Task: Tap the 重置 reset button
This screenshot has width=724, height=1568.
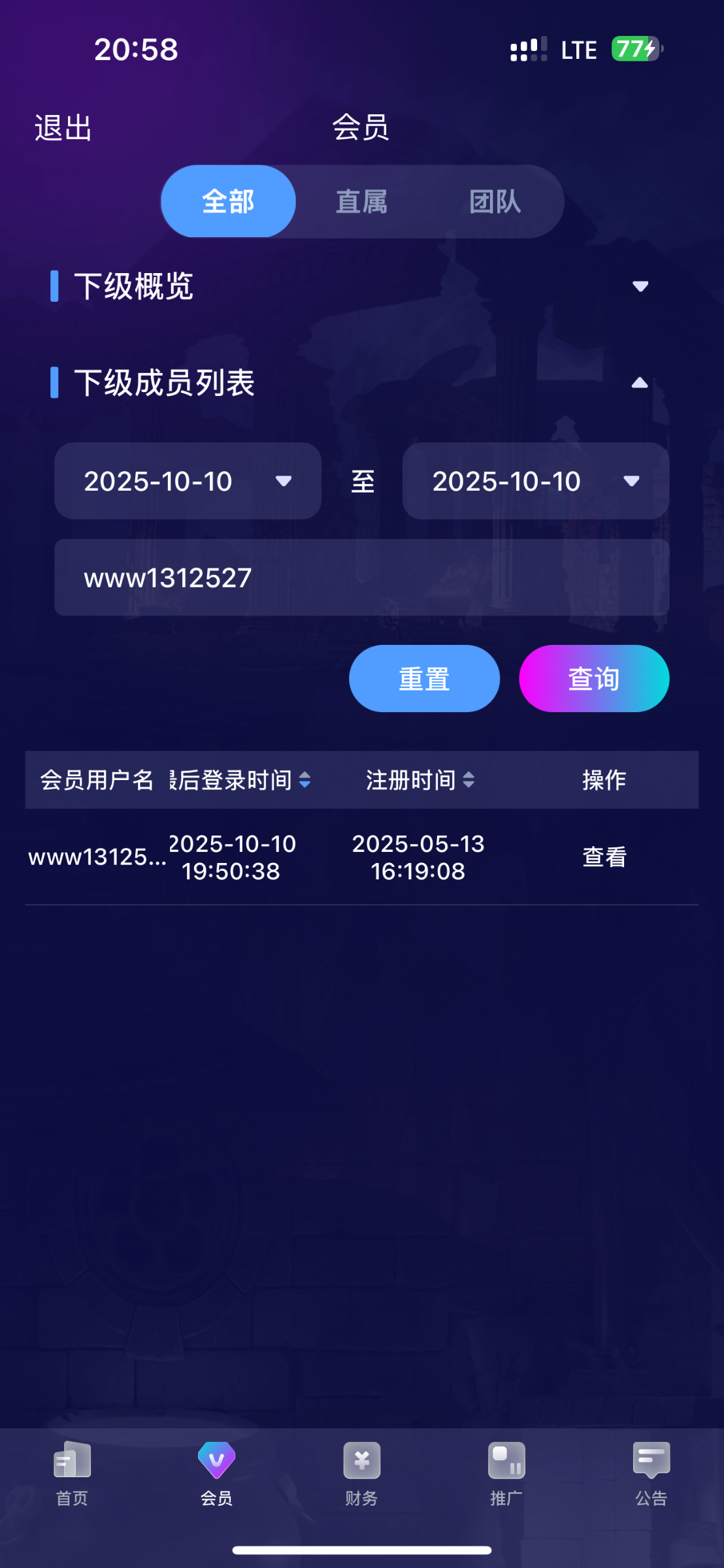Action: tap(423, 678)
